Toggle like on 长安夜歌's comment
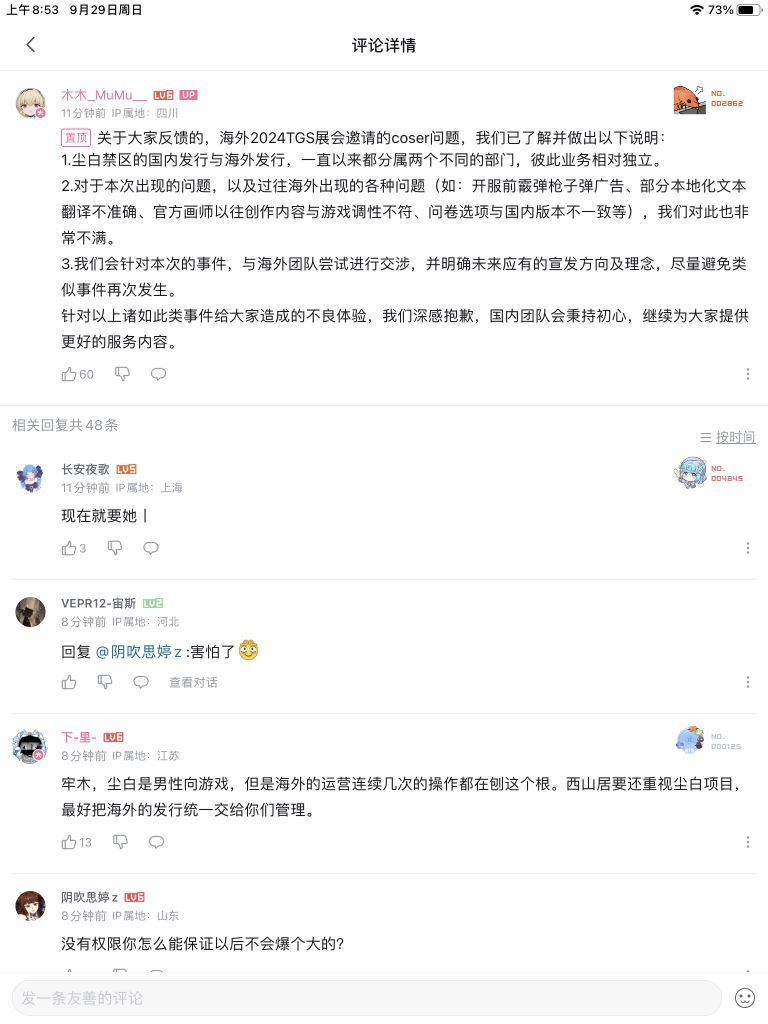The width and height of the screenshot is (768, 1024). click(x=68, y=548)
